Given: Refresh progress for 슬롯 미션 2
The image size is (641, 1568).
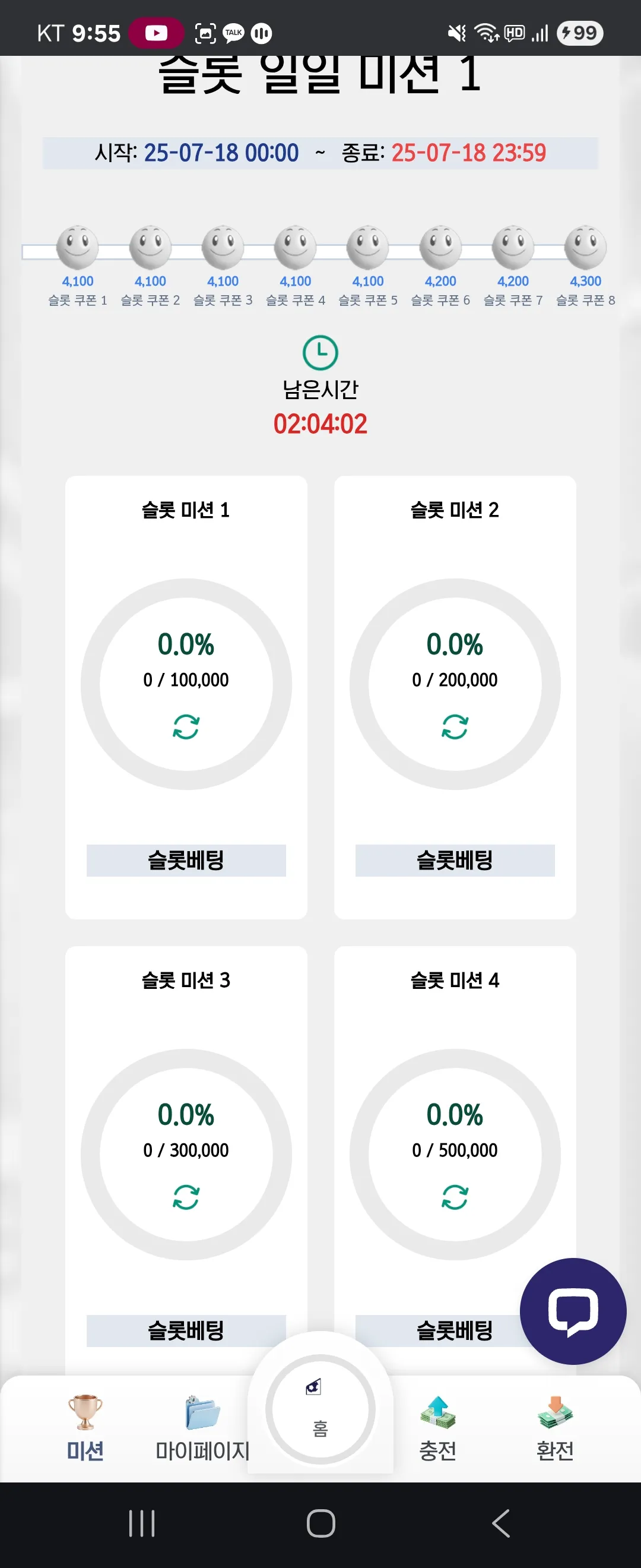Looking at the screenshot, I should 455,727.
